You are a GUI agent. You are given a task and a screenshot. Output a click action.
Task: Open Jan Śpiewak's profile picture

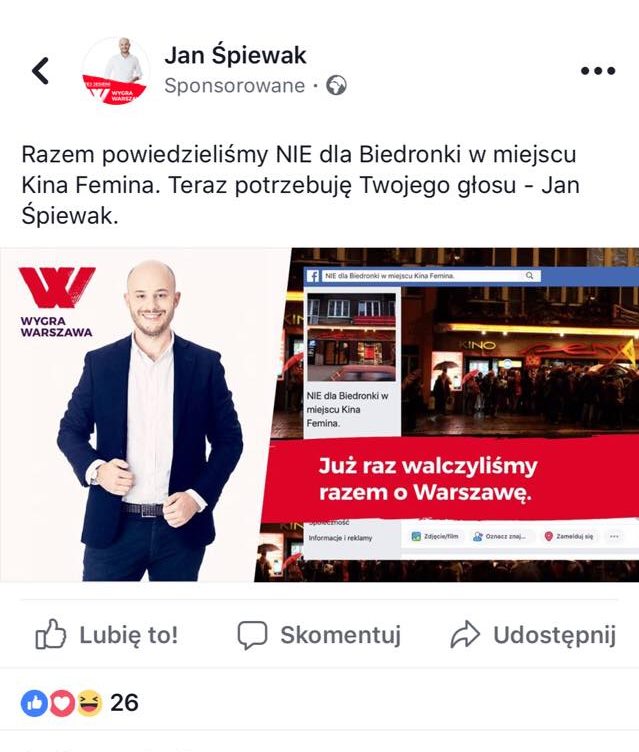[x=116, y=73]
